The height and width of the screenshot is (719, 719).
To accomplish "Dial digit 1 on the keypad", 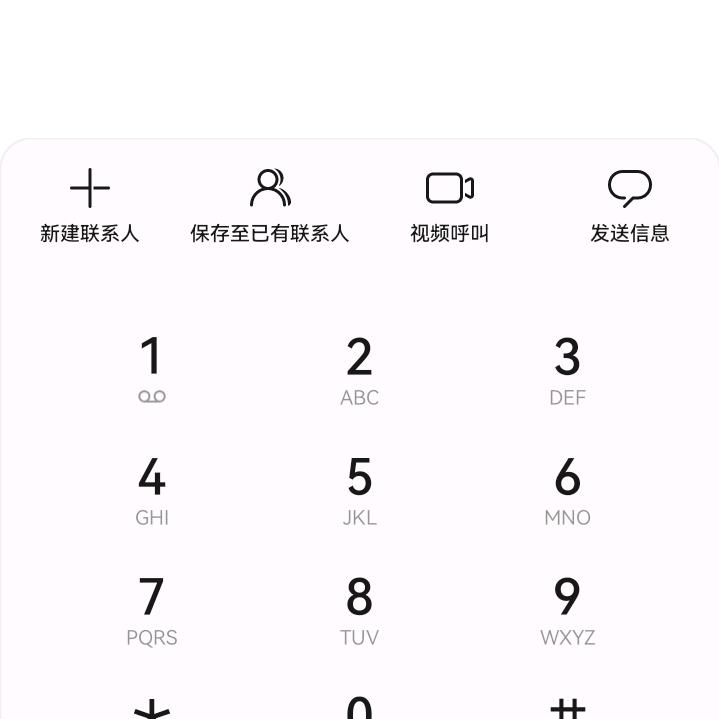I will (x=151, y=370).
